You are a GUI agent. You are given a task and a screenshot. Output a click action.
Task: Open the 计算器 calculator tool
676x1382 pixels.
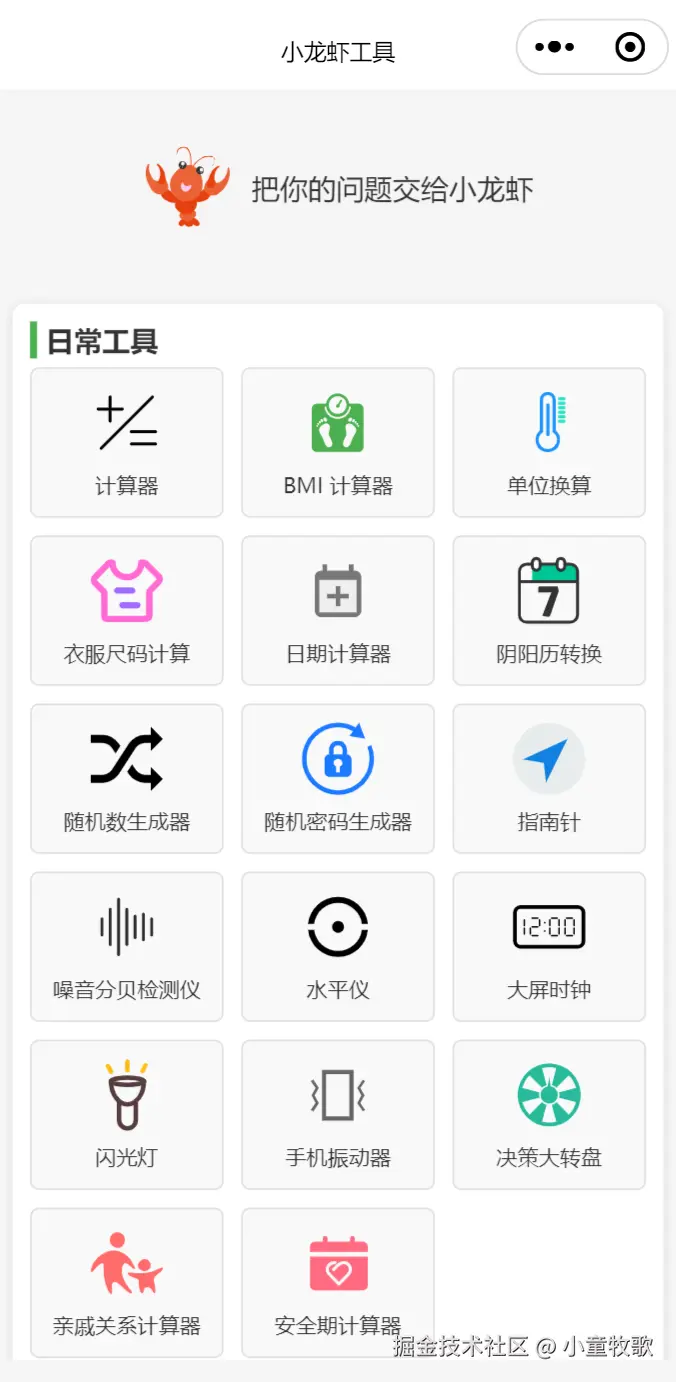click(x=127, y=442)
